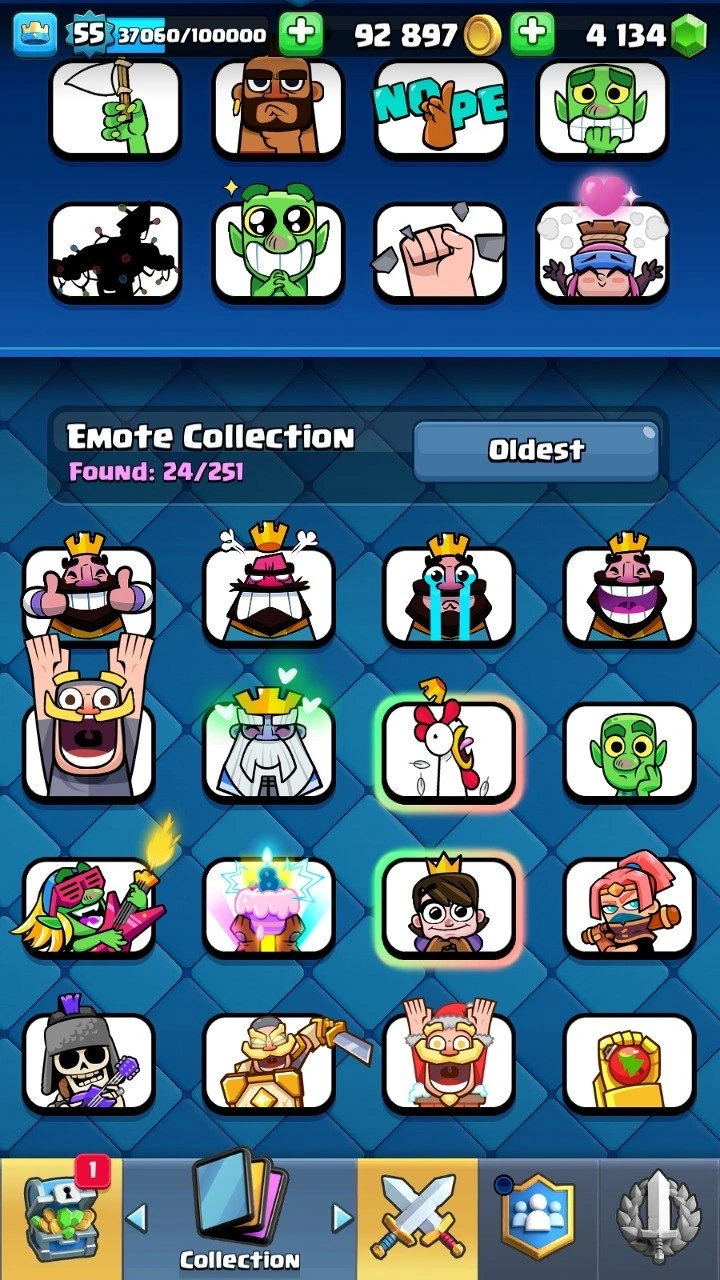Screen dimensions: 720x1280
Task: Select the golden knight sword emote
Action: [268, 1062]
